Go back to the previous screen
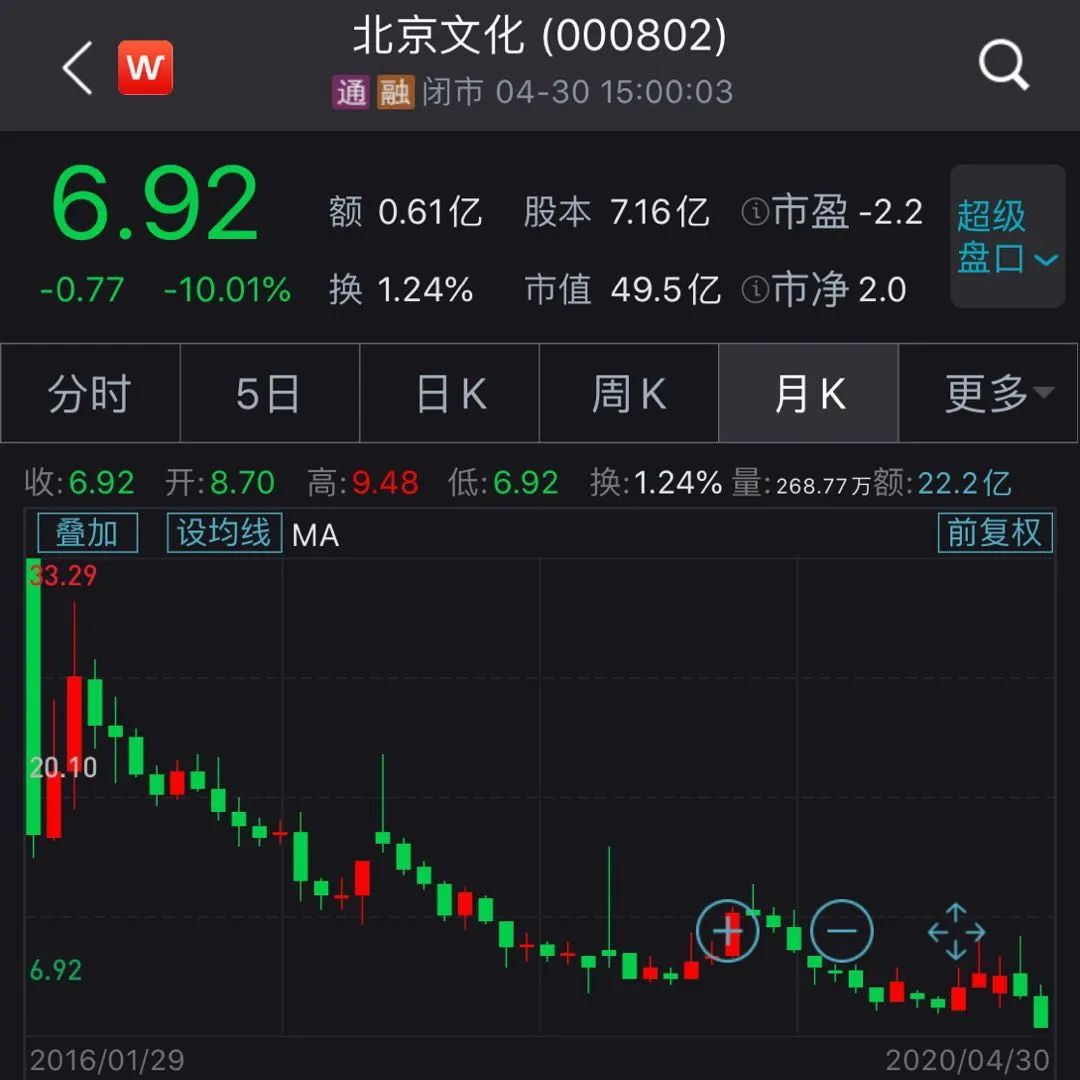The height and width of the screenshot is (1080, 1080). click(x=77, y=69)
